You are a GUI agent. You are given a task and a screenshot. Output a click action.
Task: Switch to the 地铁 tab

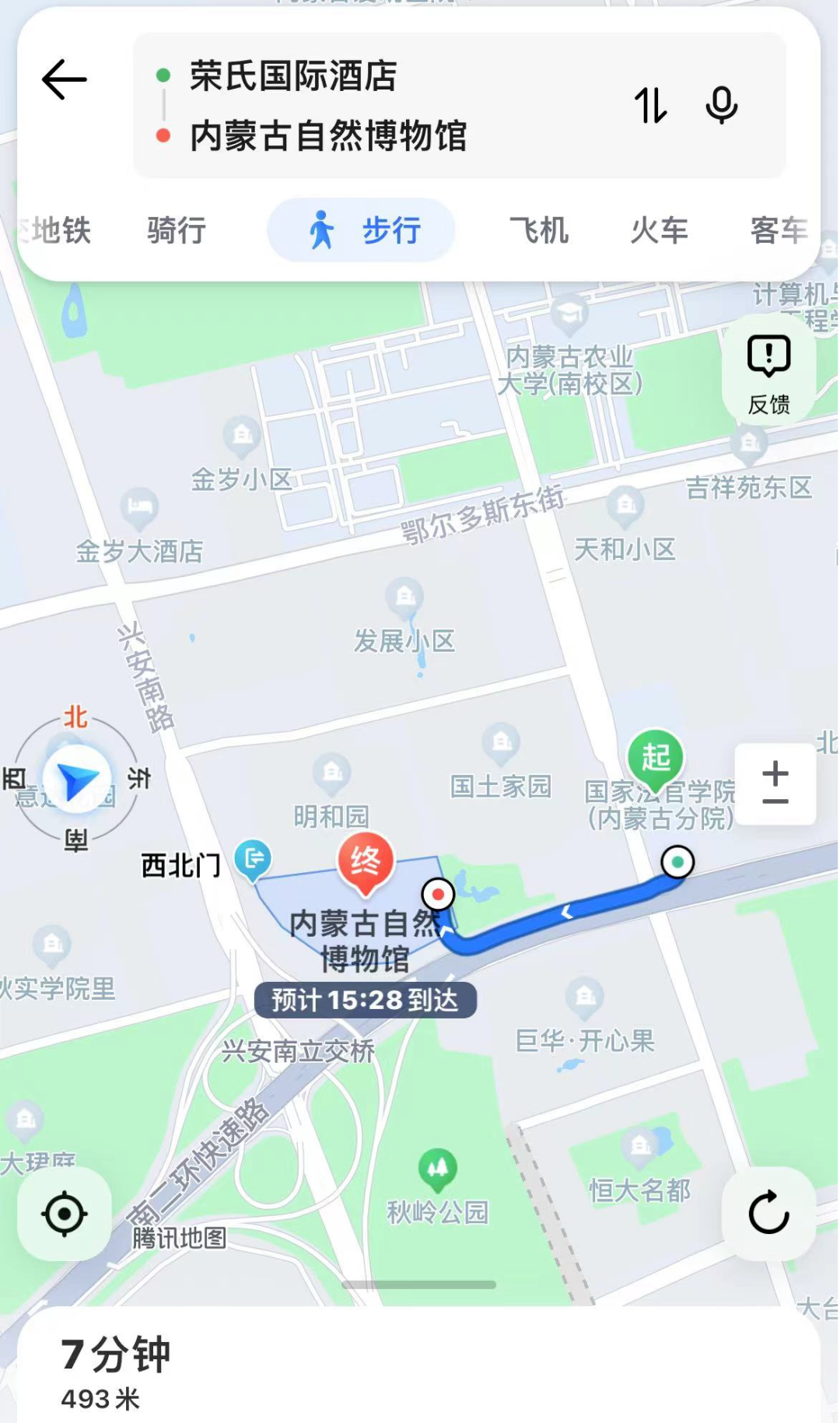[x=54, y=230]
